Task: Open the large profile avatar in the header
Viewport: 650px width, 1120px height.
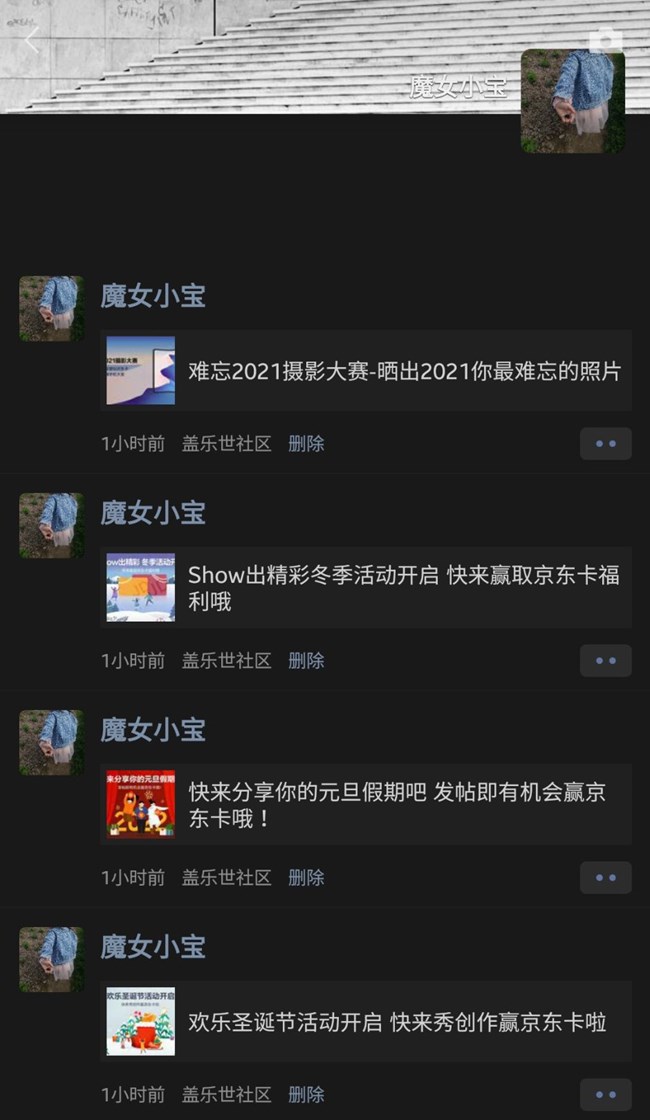Action: pyautogui.click(x=573, y=101)
